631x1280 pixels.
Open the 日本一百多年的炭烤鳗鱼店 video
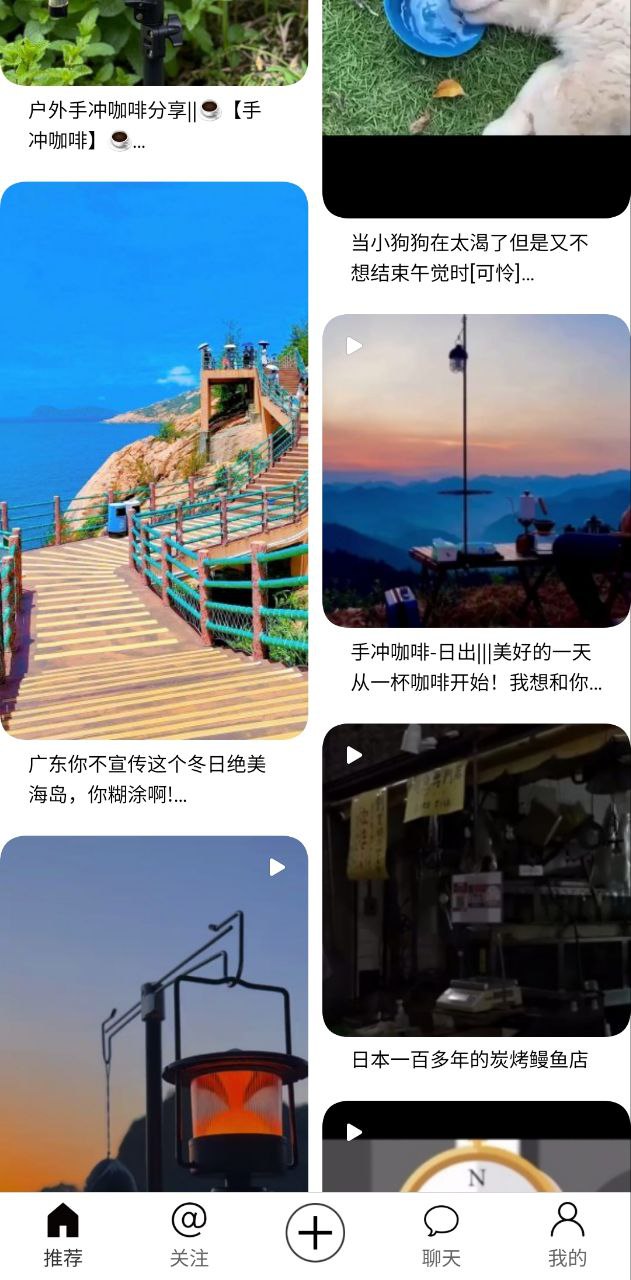pyautogui.click(x=476, y=880)
